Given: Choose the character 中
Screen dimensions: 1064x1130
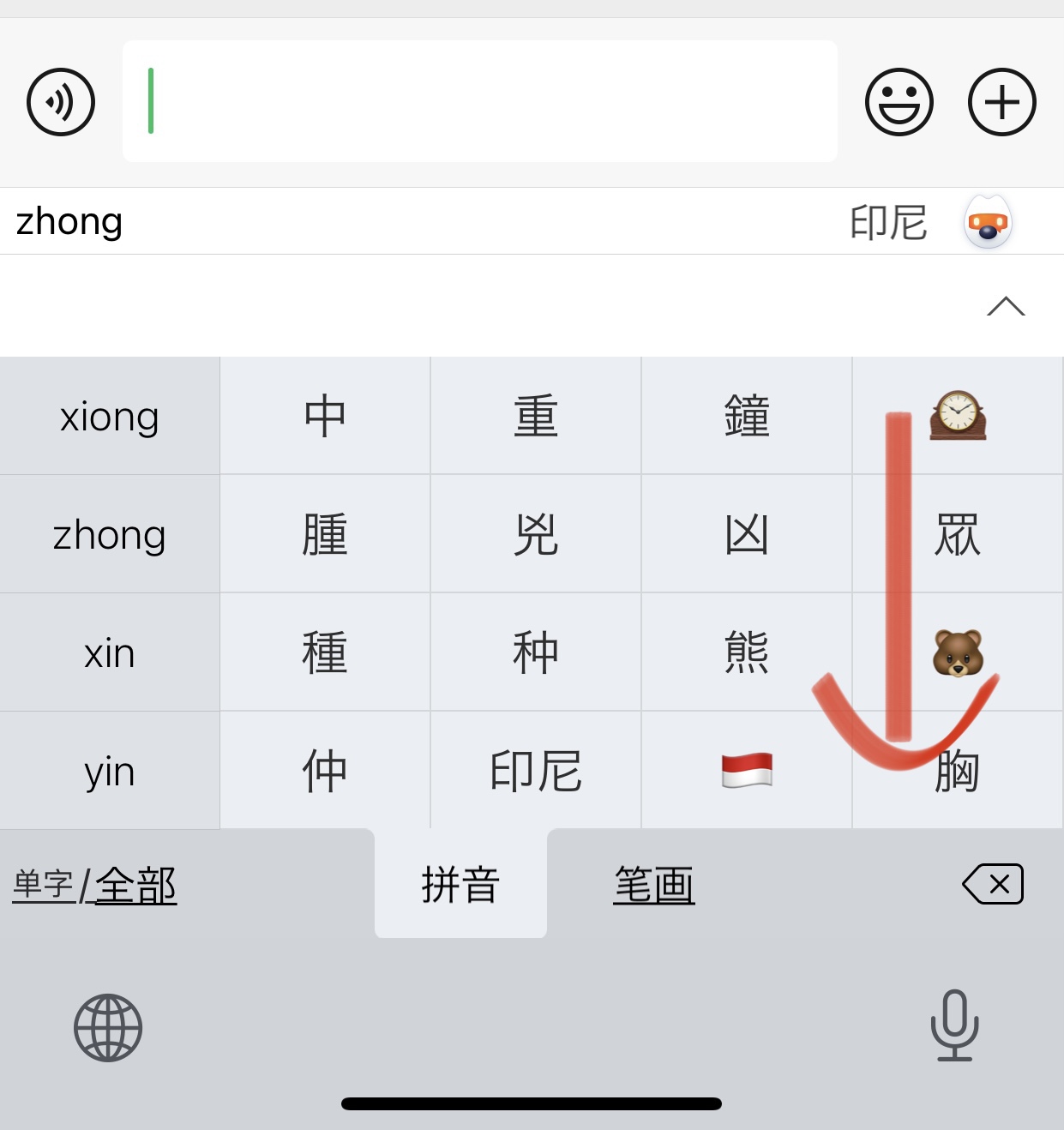Looking at the screenshot, I should coord(325,417).
